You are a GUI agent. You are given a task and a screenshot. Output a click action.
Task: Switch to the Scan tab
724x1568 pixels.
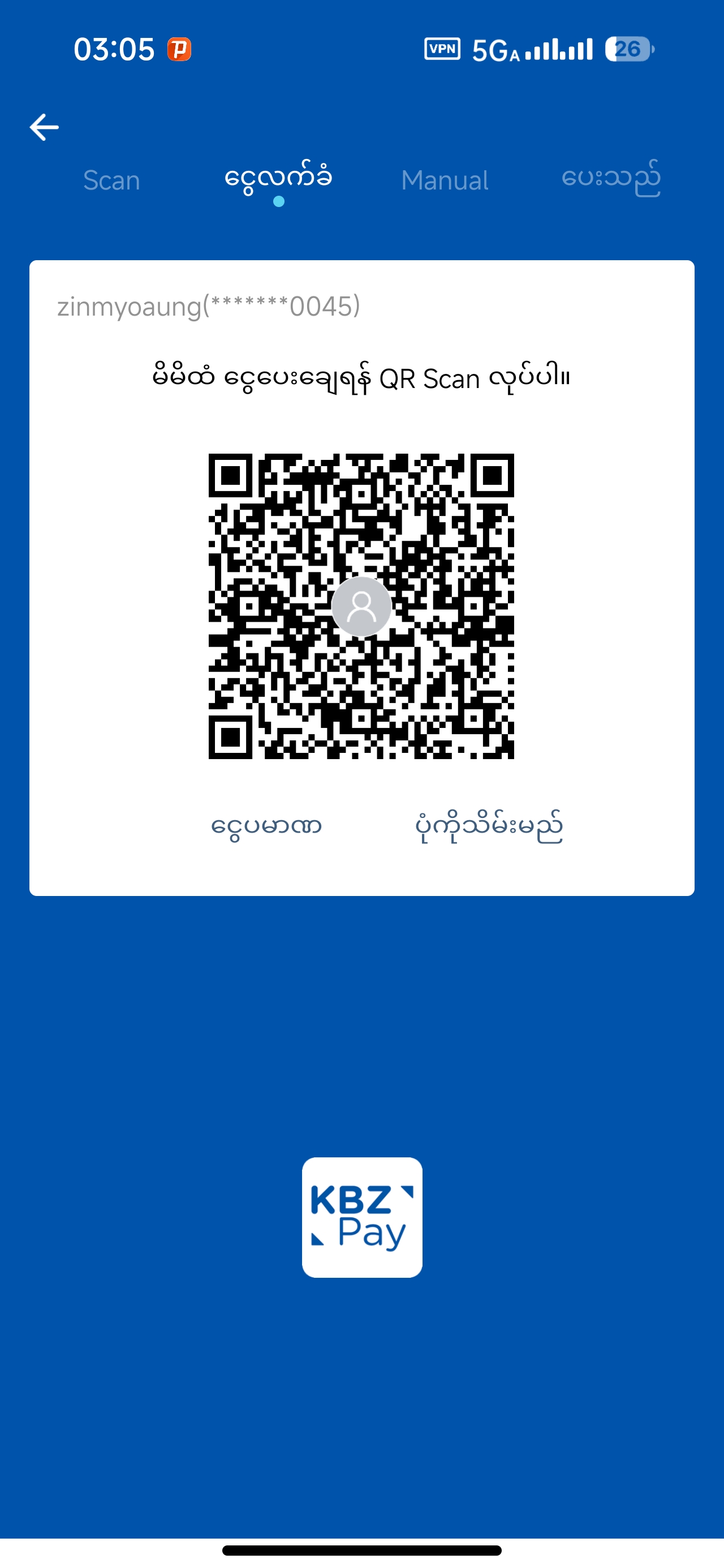point(111,180)
